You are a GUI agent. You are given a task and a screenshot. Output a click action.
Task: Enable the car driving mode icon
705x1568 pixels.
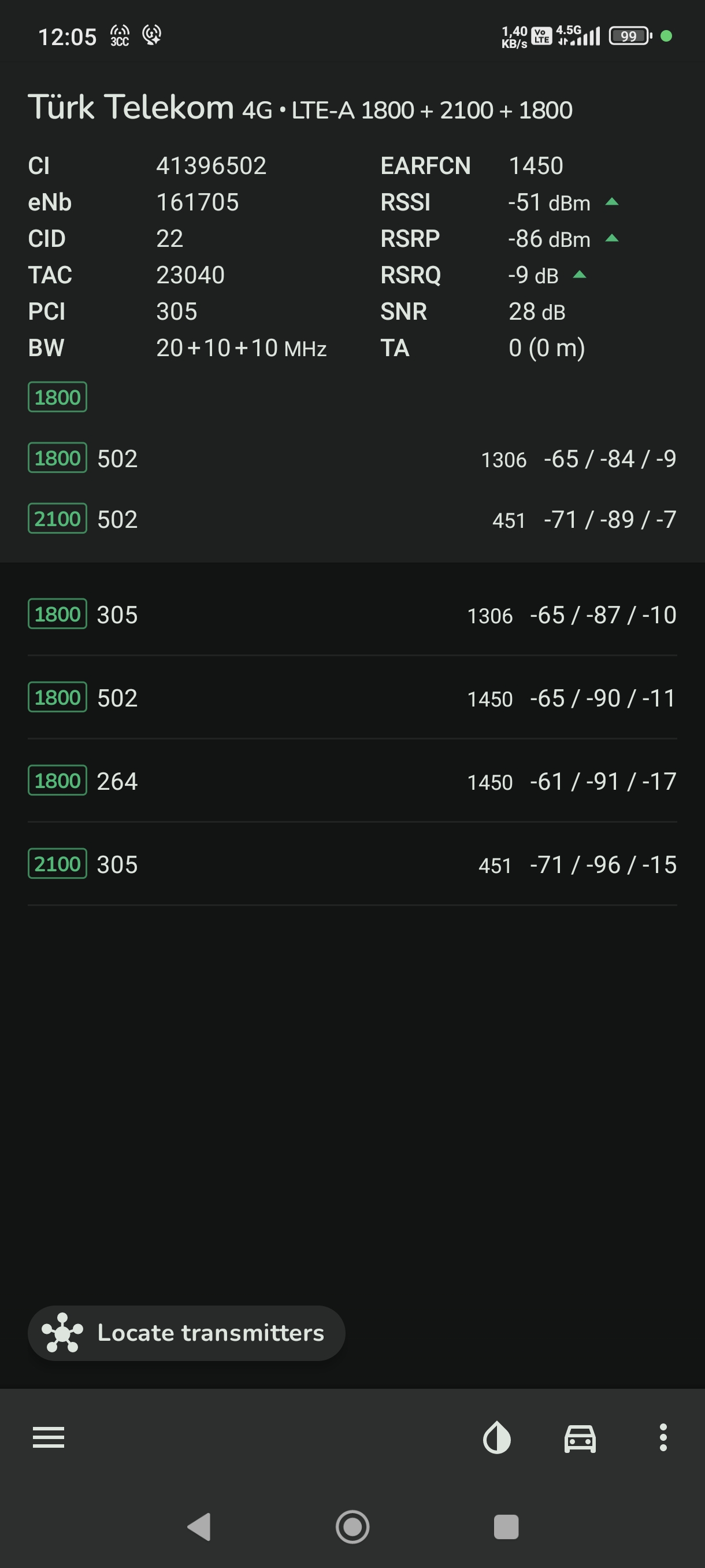580,1438
